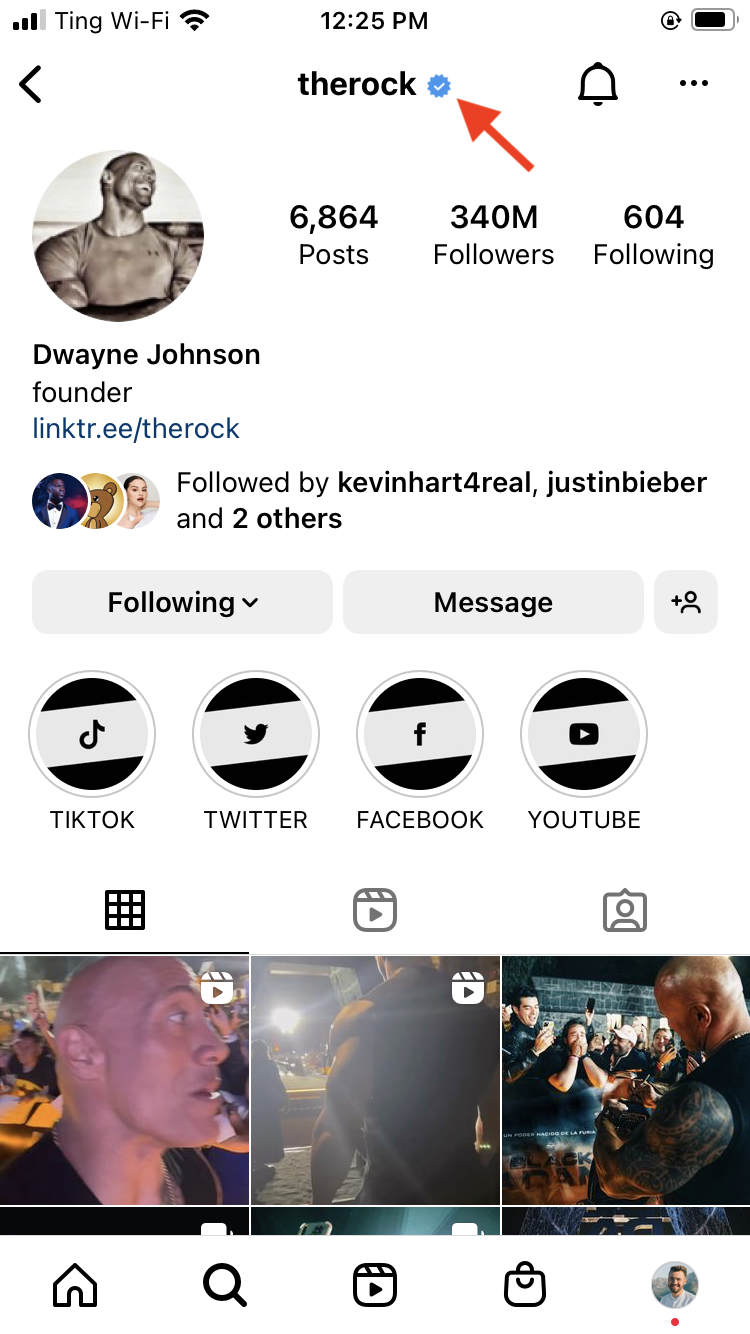The height and width of the screenshot is (1334, 750).
Task: View the 604 Following list
Action: click(653, 235)
